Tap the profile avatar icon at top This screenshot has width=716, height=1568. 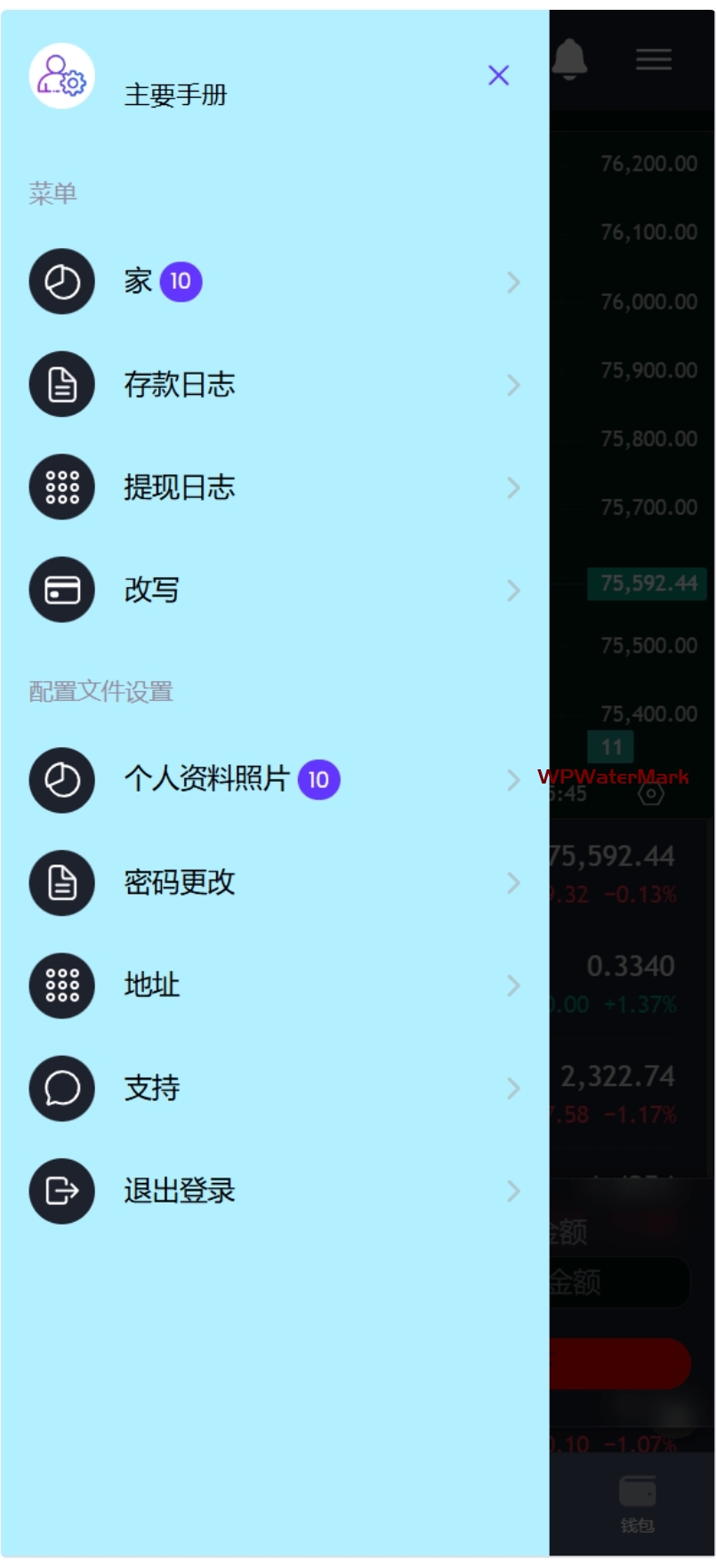(61, 76)
